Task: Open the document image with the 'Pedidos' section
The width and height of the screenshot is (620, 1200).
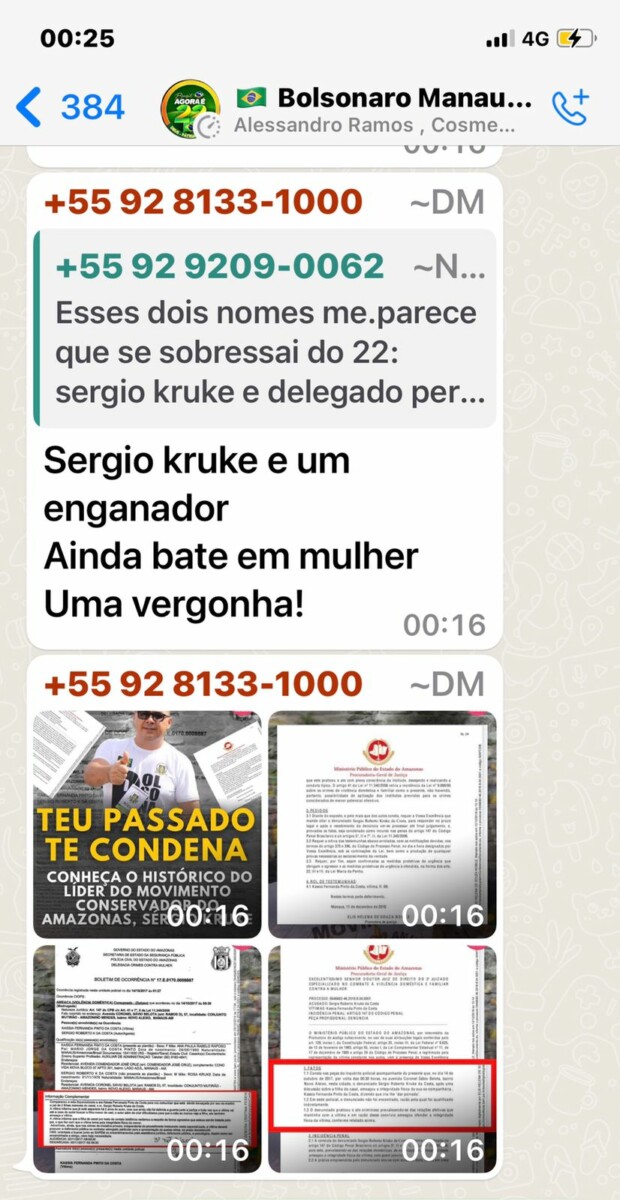Action: pos(382,824)
